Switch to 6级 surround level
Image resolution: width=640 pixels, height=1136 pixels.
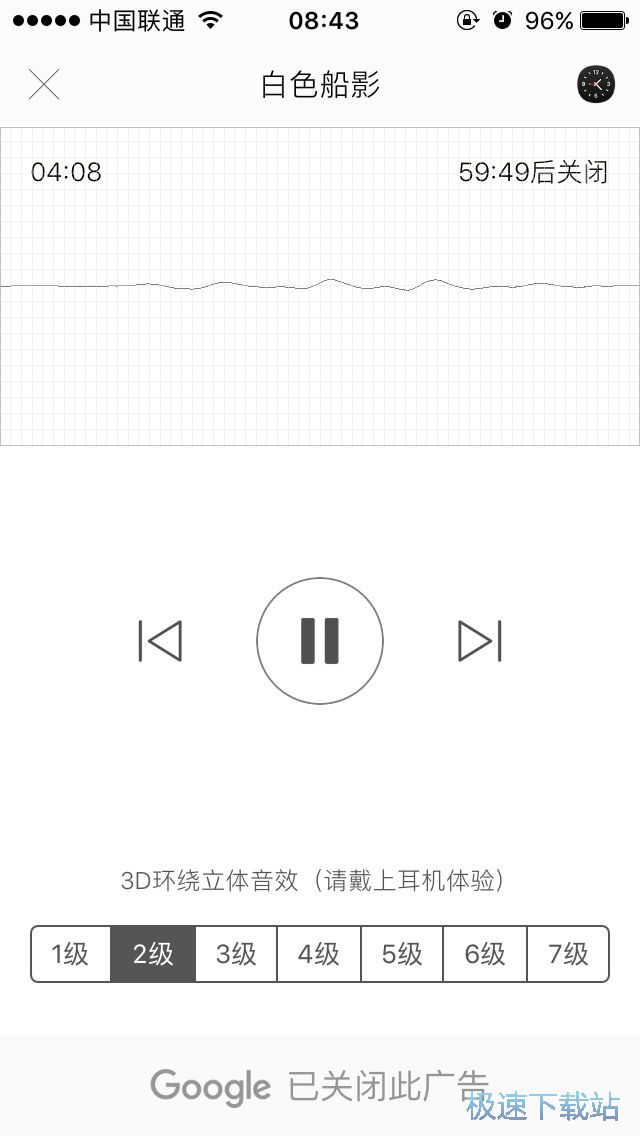pos(485,954)
